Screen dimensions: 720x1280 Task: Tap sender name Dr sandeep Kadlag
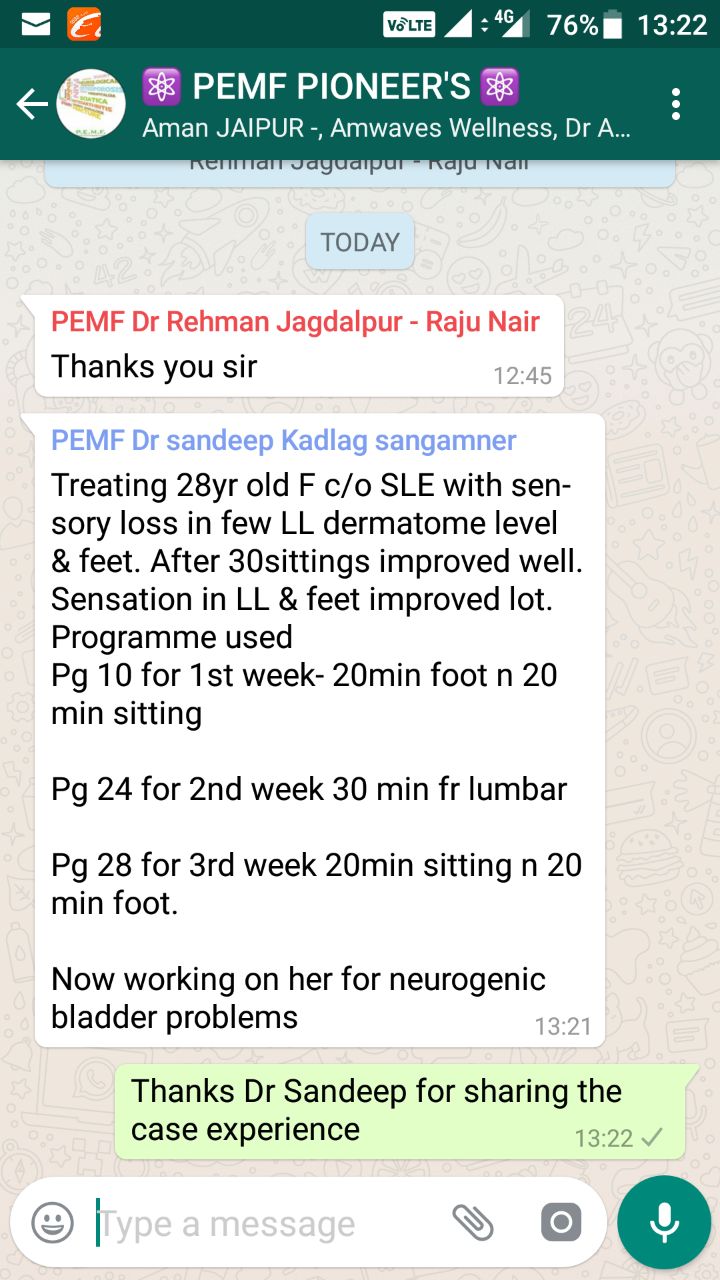(x=284, y=440)
